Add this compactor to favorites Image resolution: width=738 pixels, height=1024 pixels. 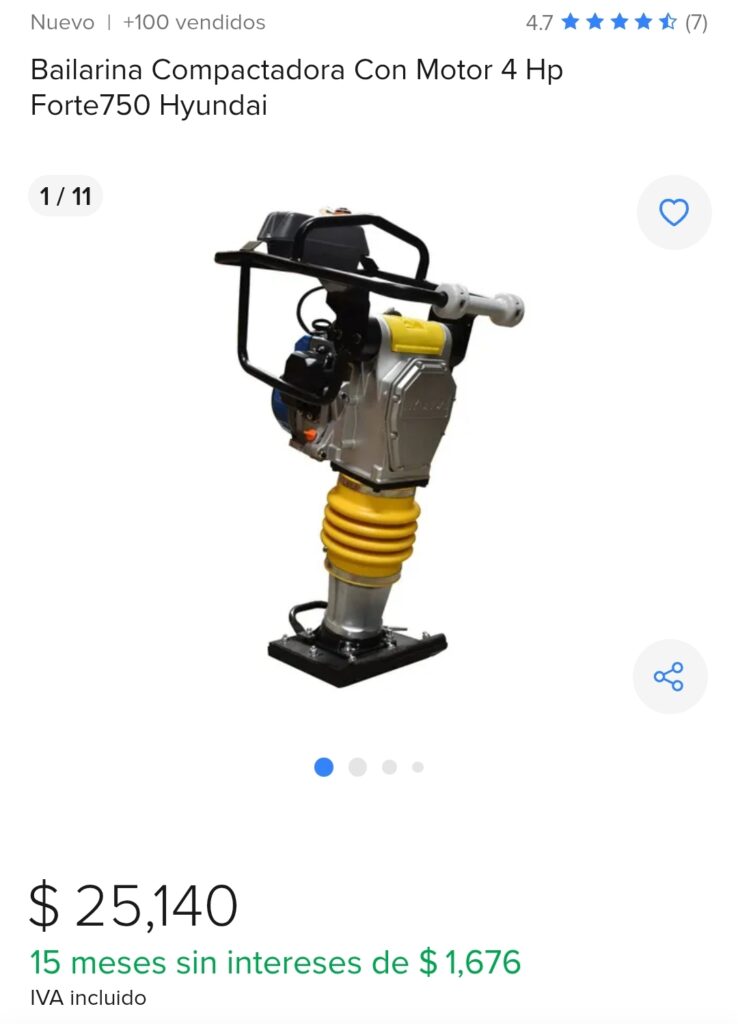674,212
